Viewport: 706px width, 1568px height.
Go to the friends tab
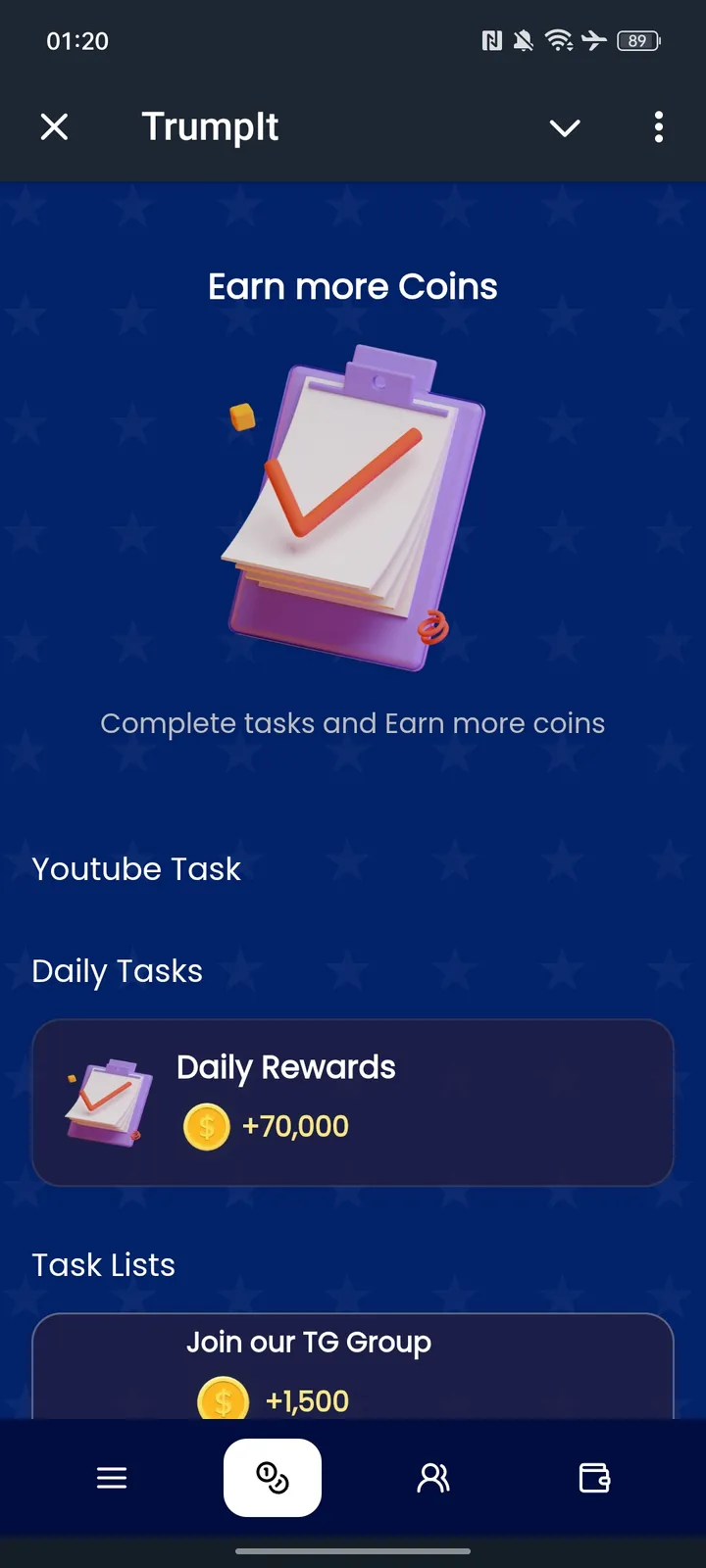433,1478
